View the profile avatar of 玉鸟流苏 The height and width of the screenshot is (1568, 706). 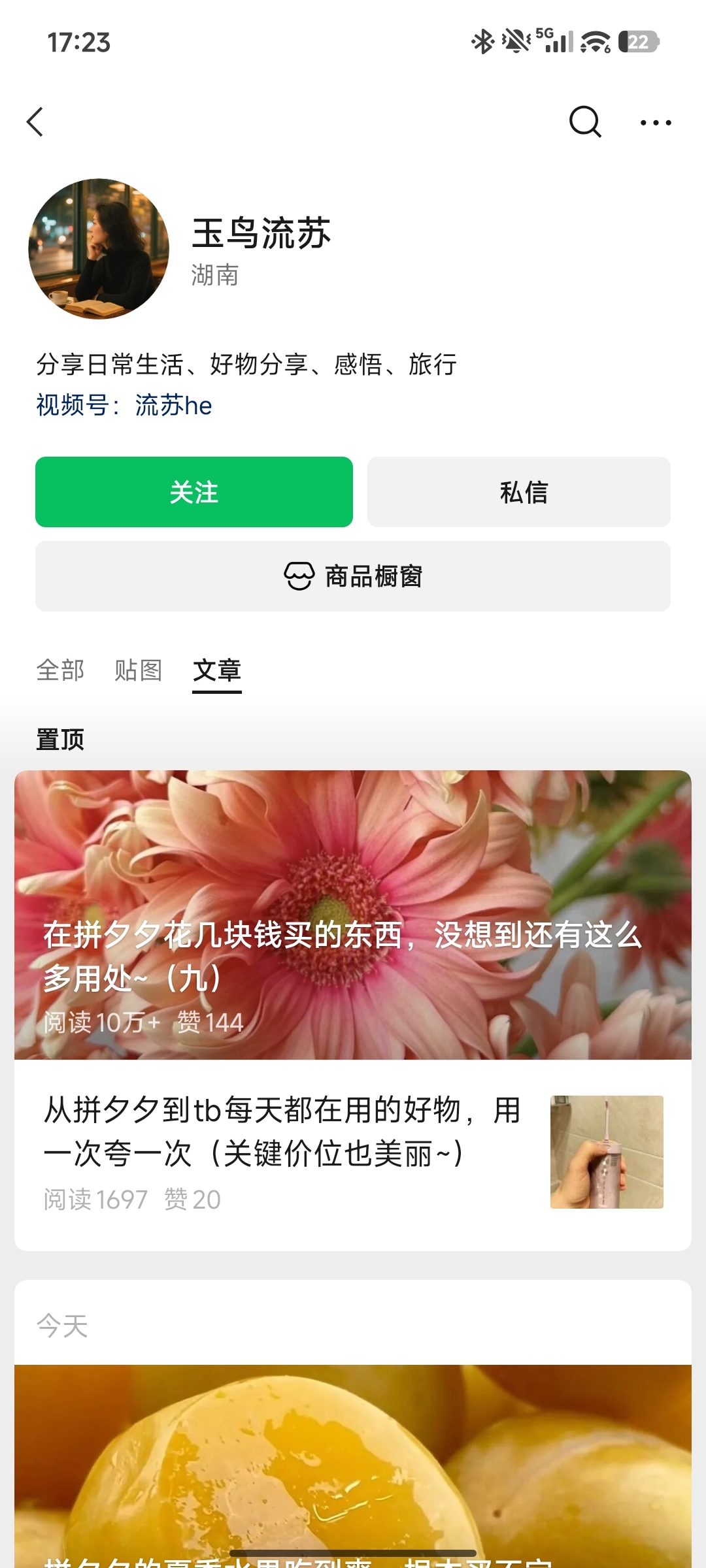(x=99, y=249)
